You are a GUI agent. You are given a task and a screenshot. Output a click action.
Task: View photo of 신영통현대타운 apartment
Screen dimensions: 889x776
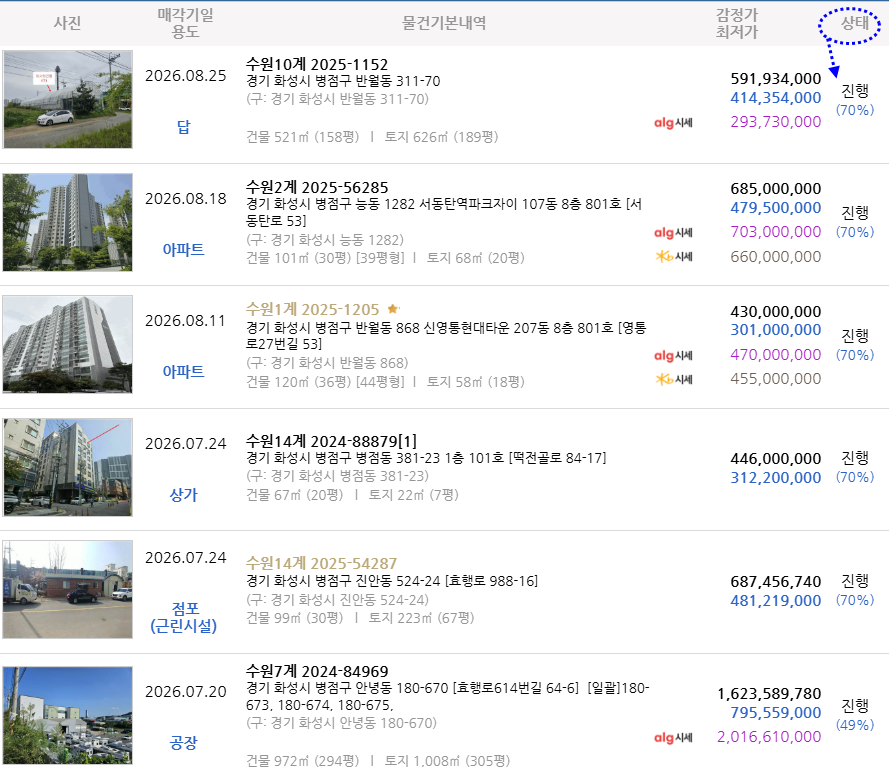tap(67, 344)
